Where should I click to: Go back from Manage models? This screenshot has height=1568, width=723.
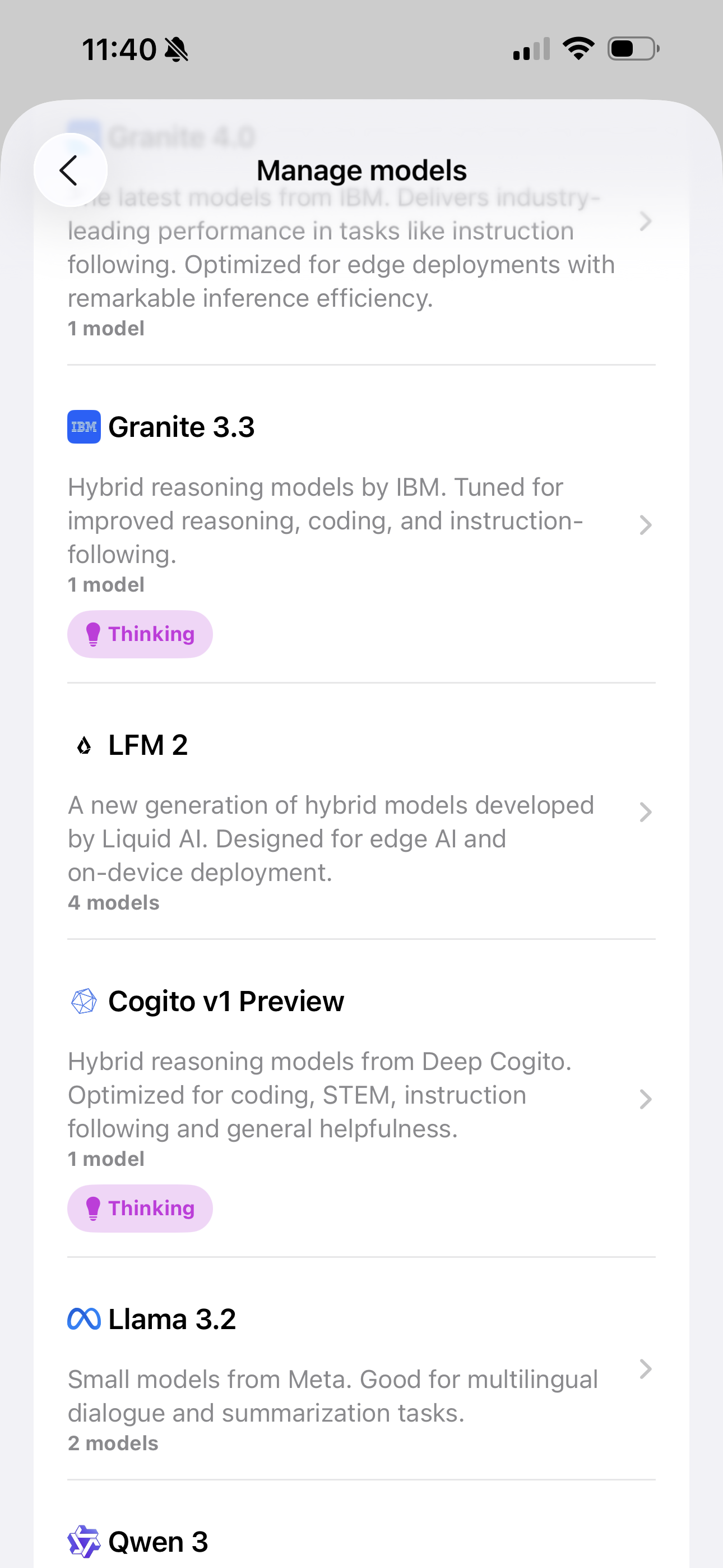pyautogui.click(x=70, y=170)
